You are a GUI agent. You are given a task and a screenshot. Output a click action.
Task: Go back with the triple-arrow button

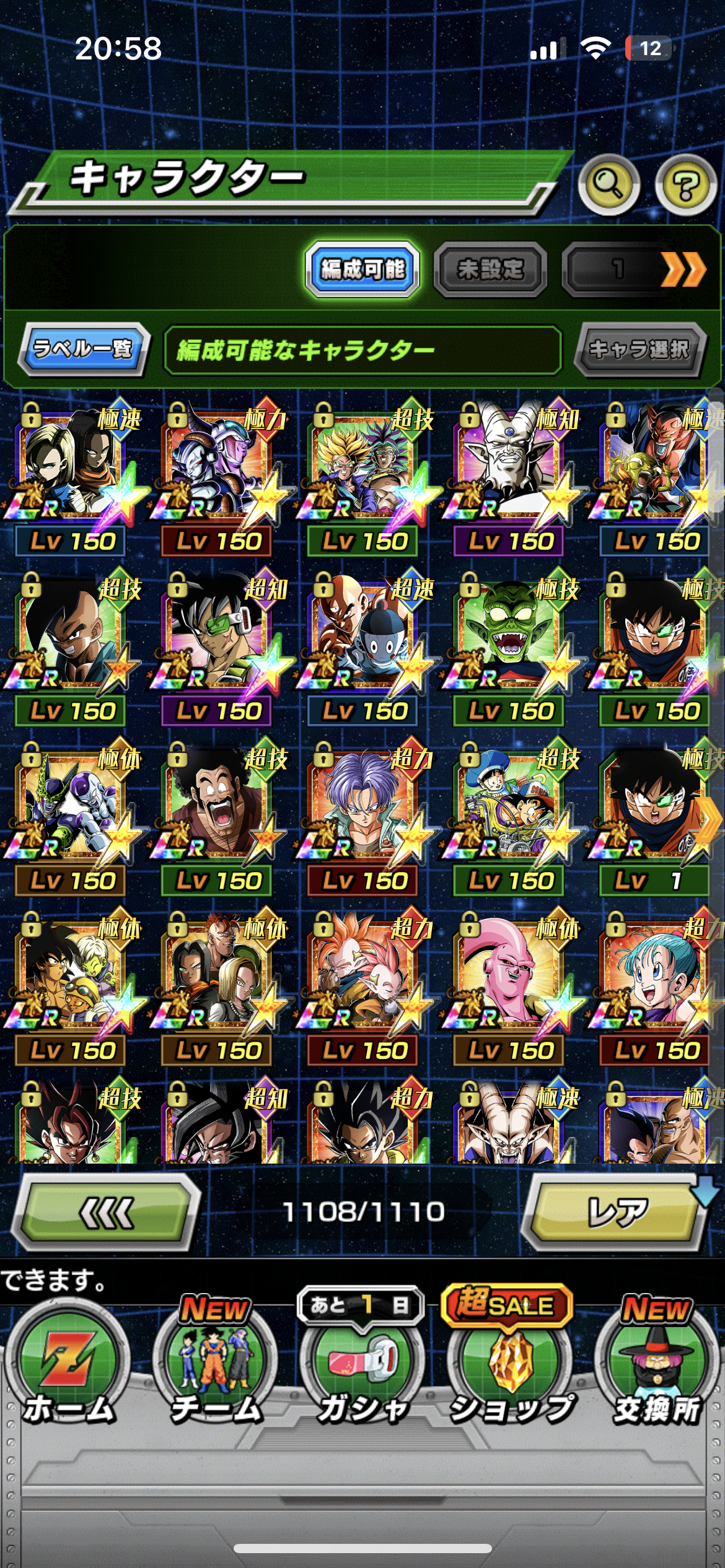[107, 1212]
